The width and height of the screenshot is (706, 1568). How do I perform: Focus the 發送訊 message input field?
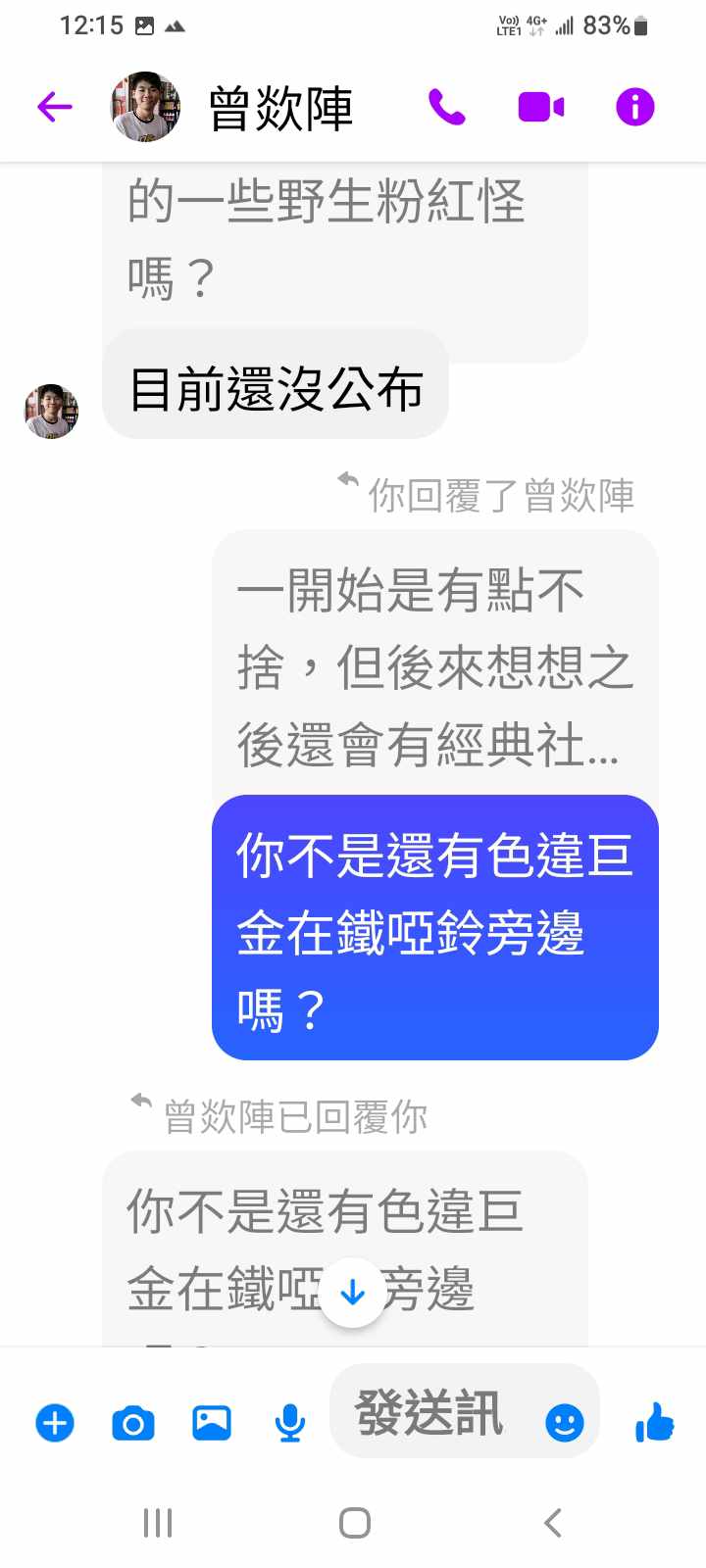[x=431, y=1414]
